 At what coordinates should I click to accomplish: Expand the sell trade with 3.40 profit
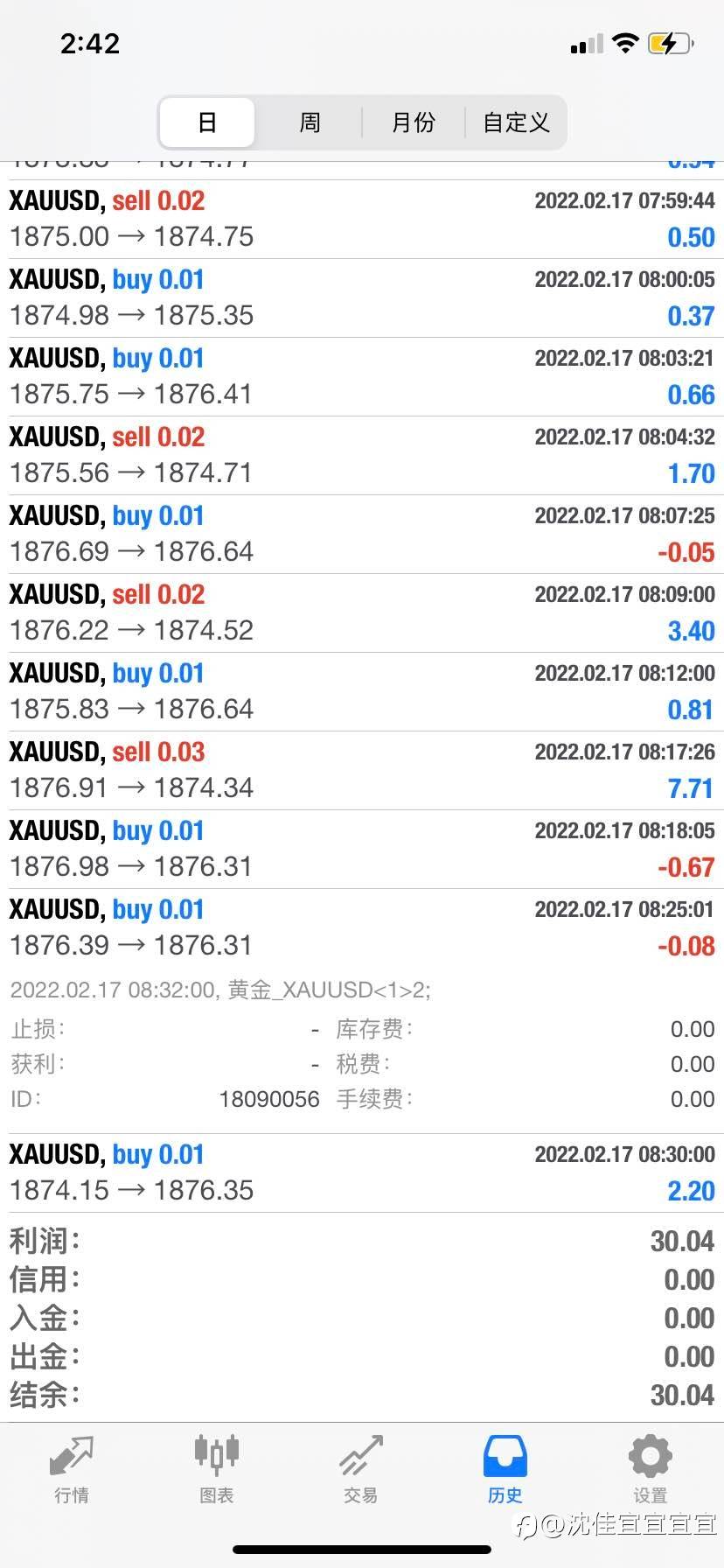click(362, 612)
